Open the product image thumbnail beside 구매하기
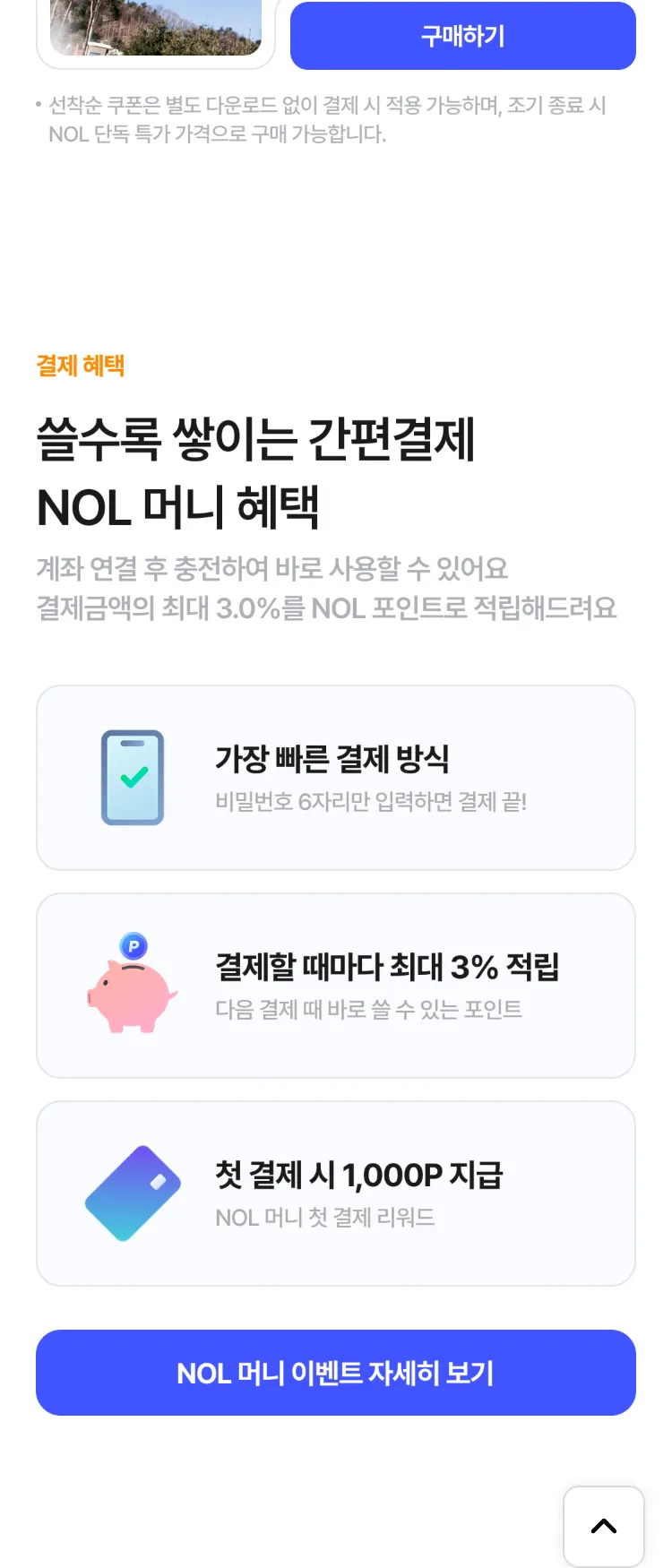672x1568 pixels. [x=156, y=29]
